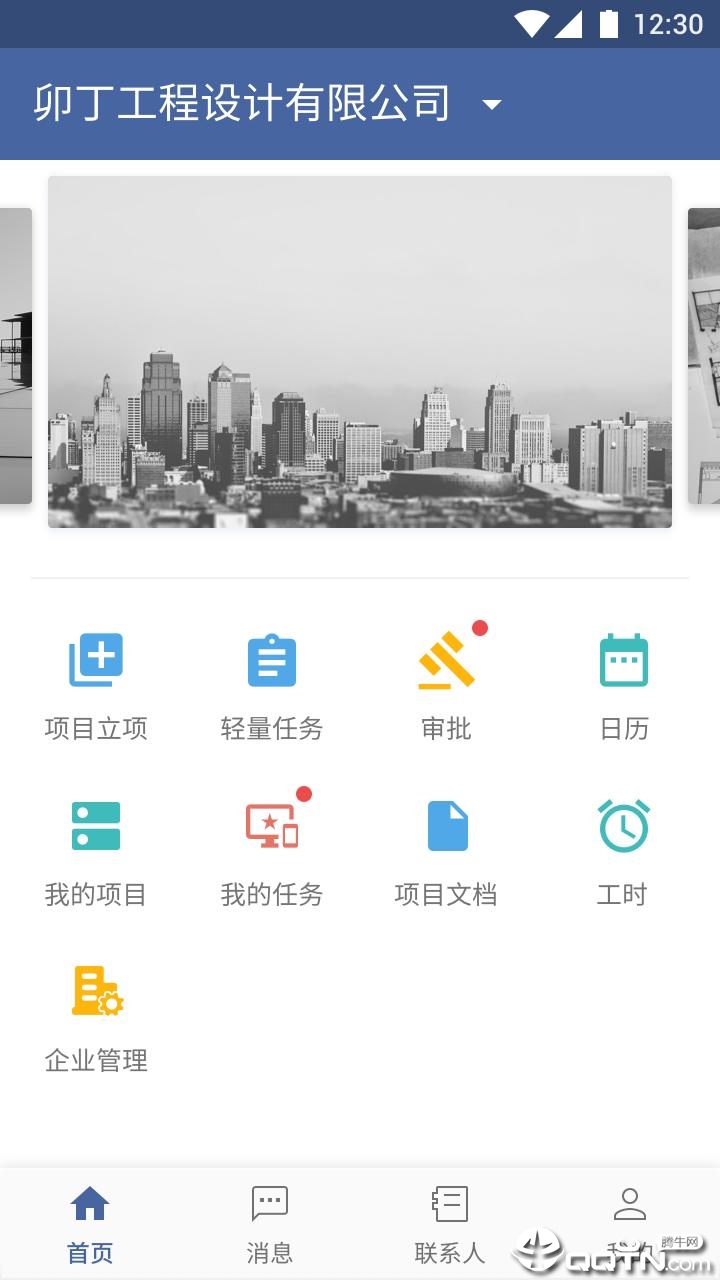Switch to the 消息 messages tab
The width and height of the screenshot is (720, 1280).
click(x=270, y=1224)
